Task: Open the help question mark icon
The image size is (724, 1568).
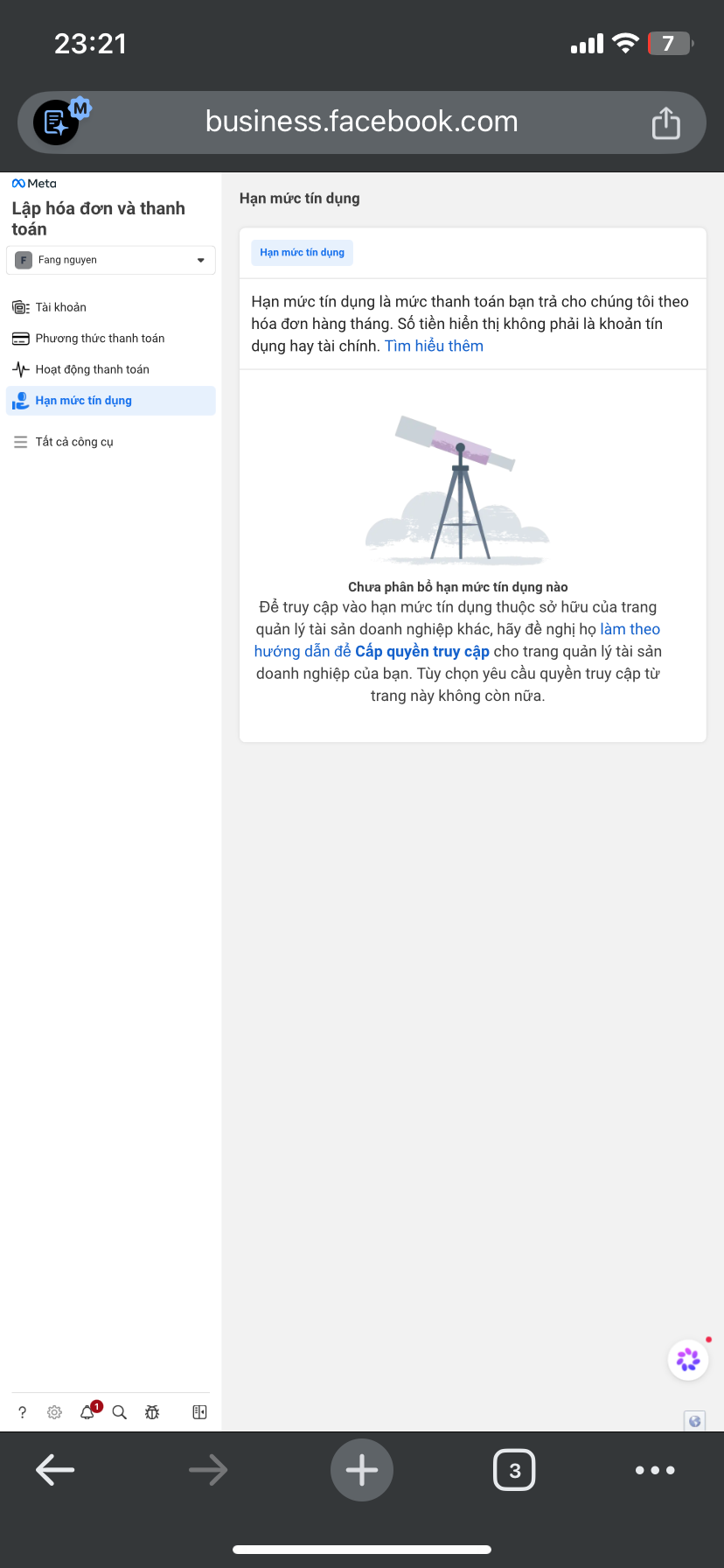Action: coord(22,1412)
